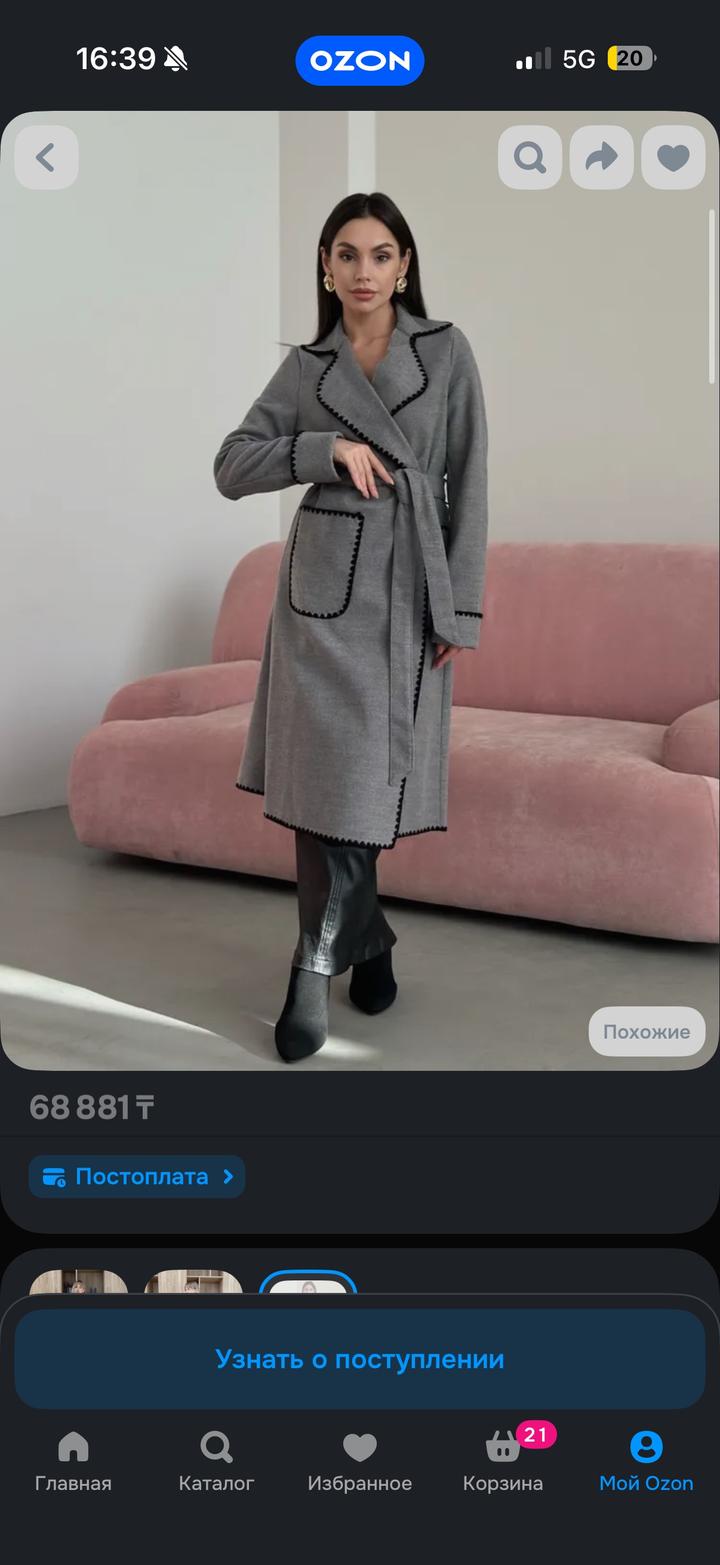Tap Узнать о поступлении button
This screenshot has height=1565, width=720.
click(x=360, y=1359)
